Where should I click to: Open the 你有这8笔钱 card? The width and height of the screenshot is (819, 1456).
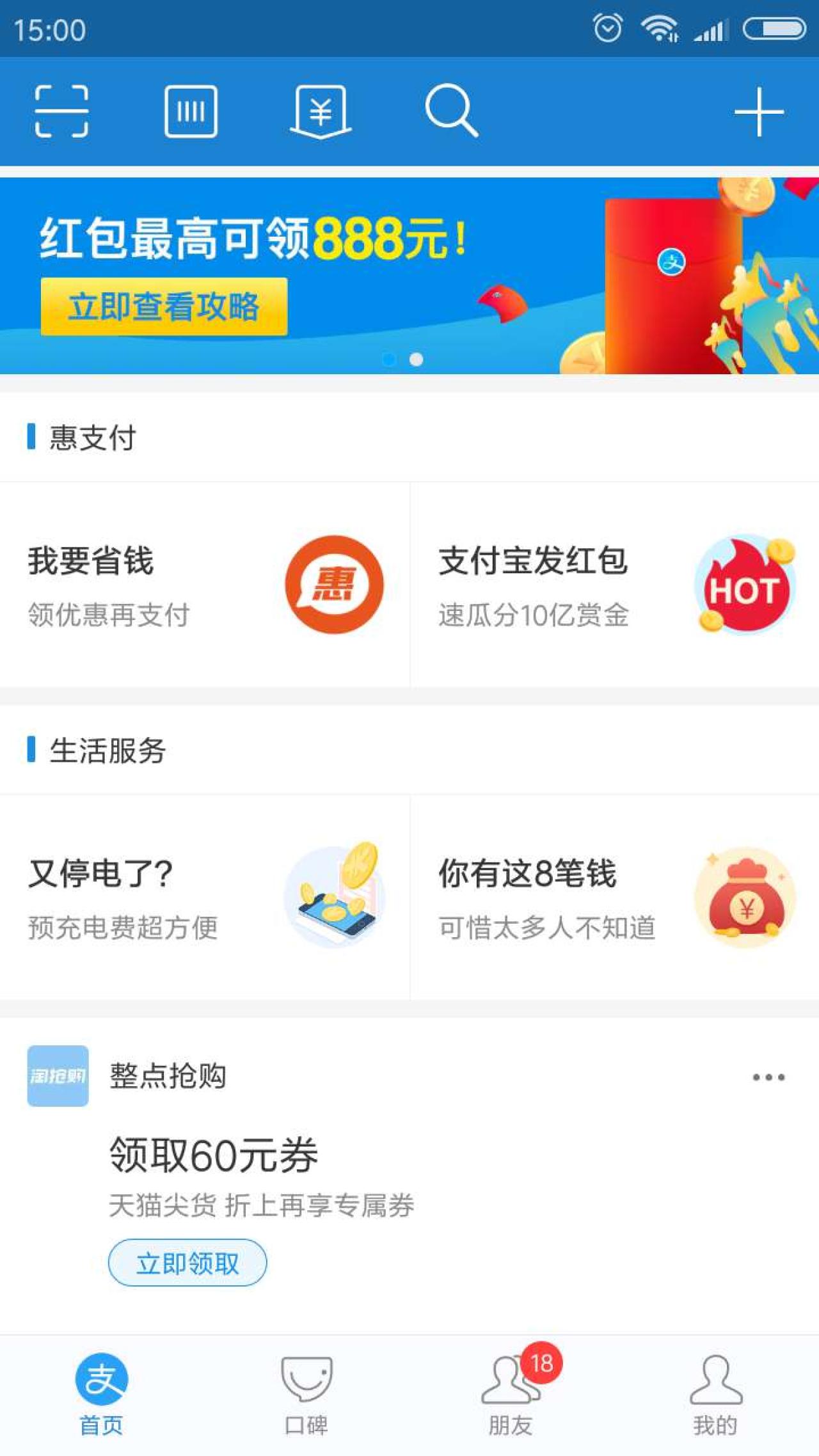tap(614, 897)
